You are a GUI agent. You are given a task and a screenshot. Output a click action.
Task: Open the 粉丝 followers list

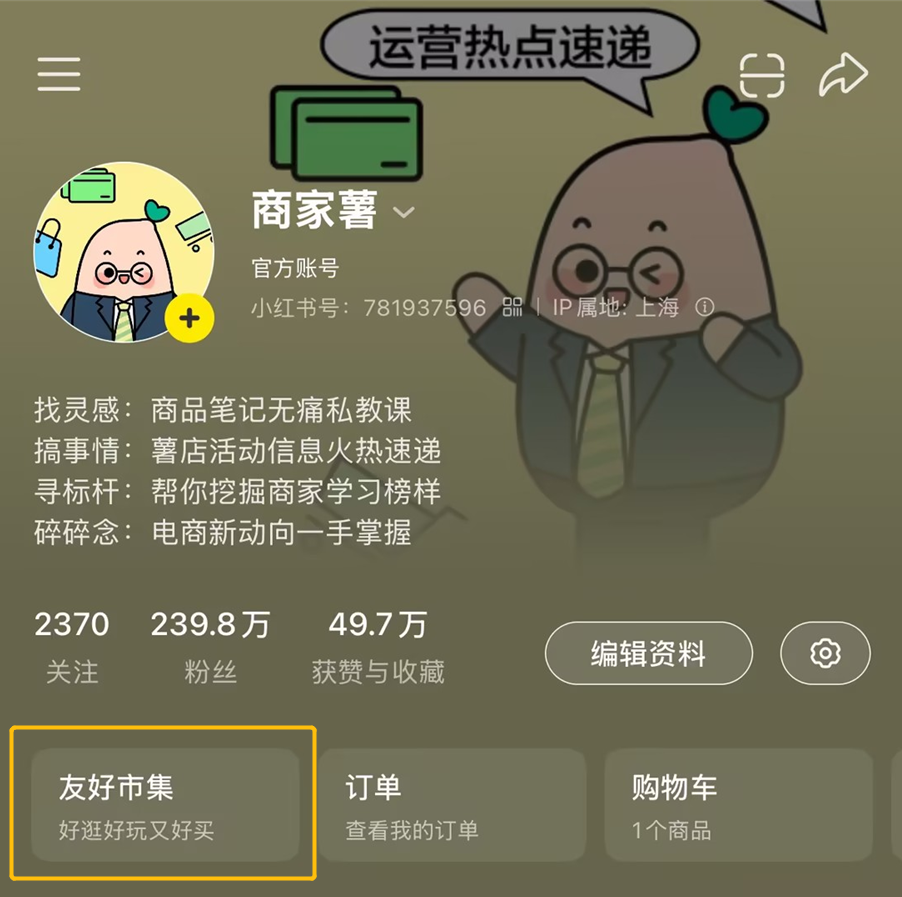click(210, 647)
